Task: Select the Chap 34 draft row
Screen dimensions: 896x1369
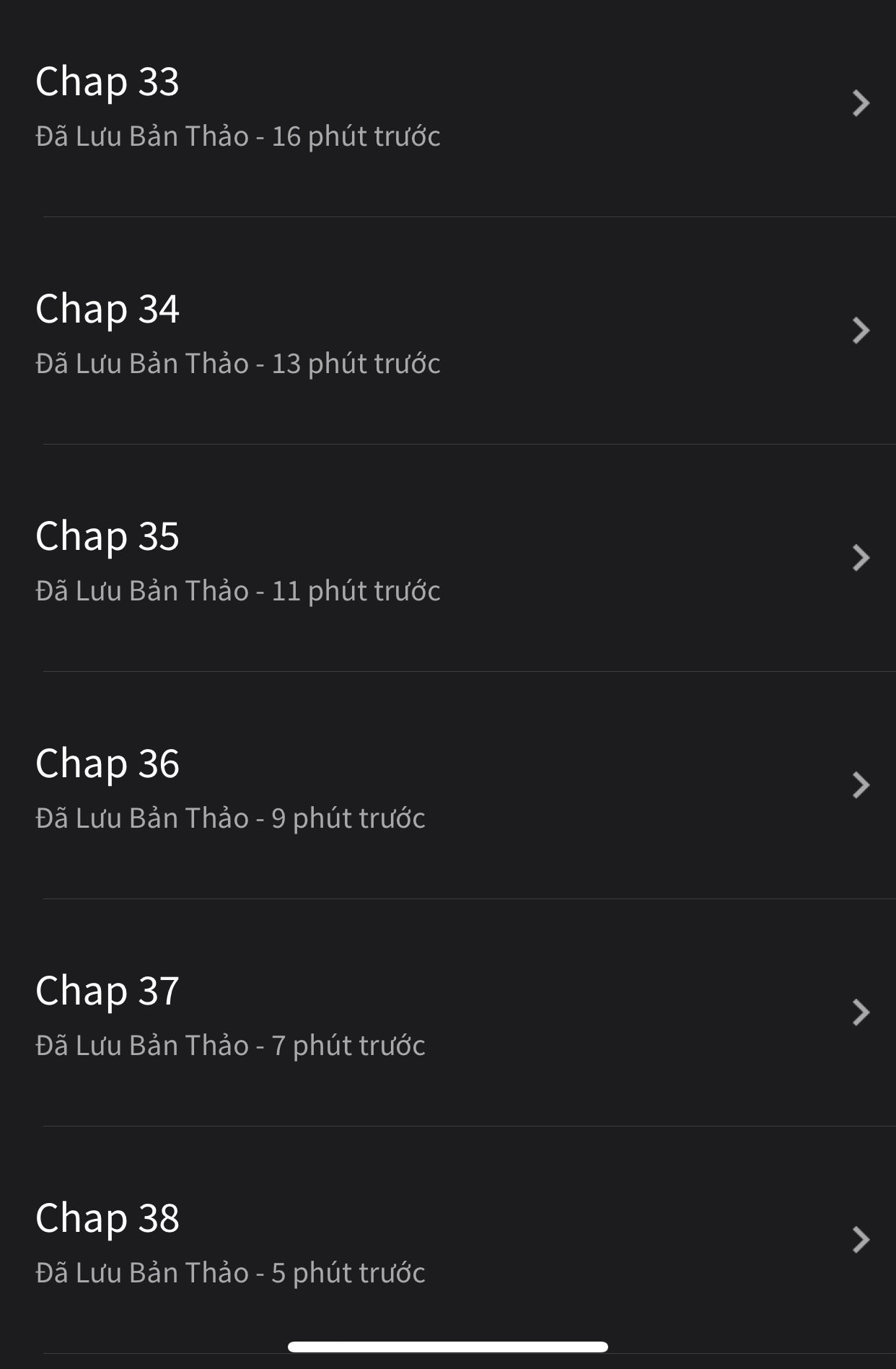Action: [447, 332]
